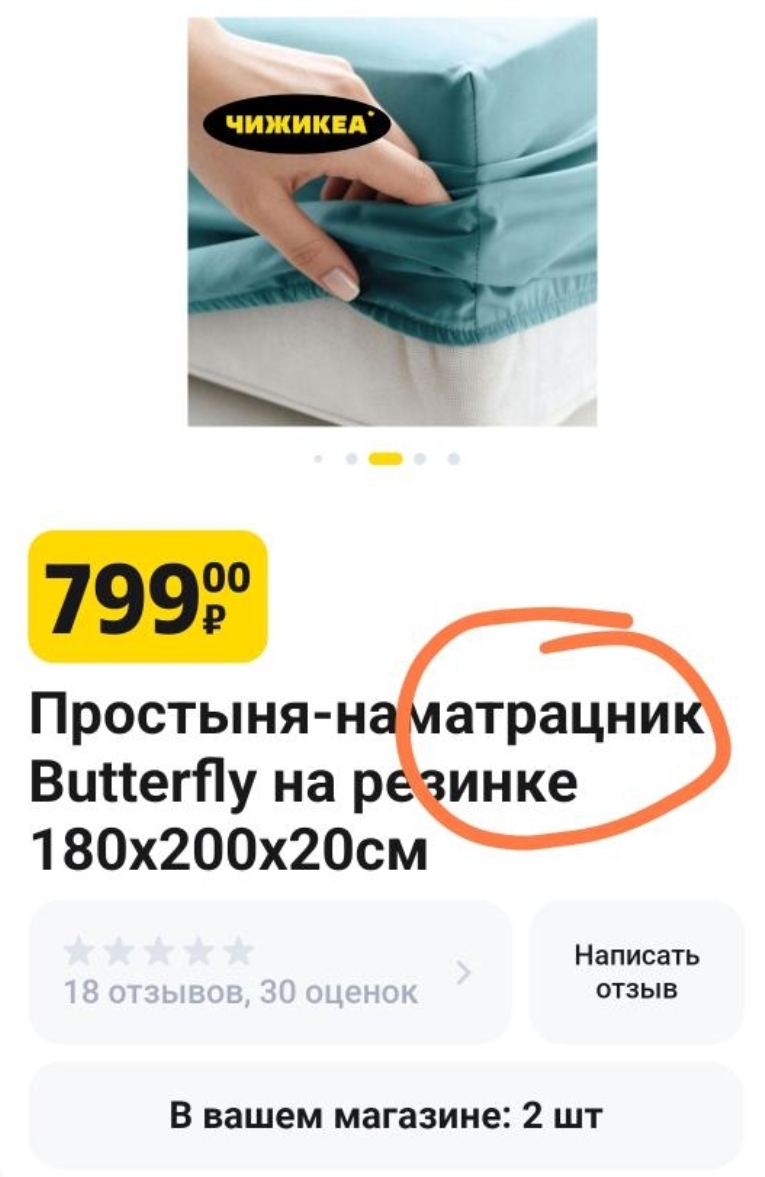This screenshot has height=1177, width=765.
Task: Open the product photo of the sheet
Action: point(392,221)
